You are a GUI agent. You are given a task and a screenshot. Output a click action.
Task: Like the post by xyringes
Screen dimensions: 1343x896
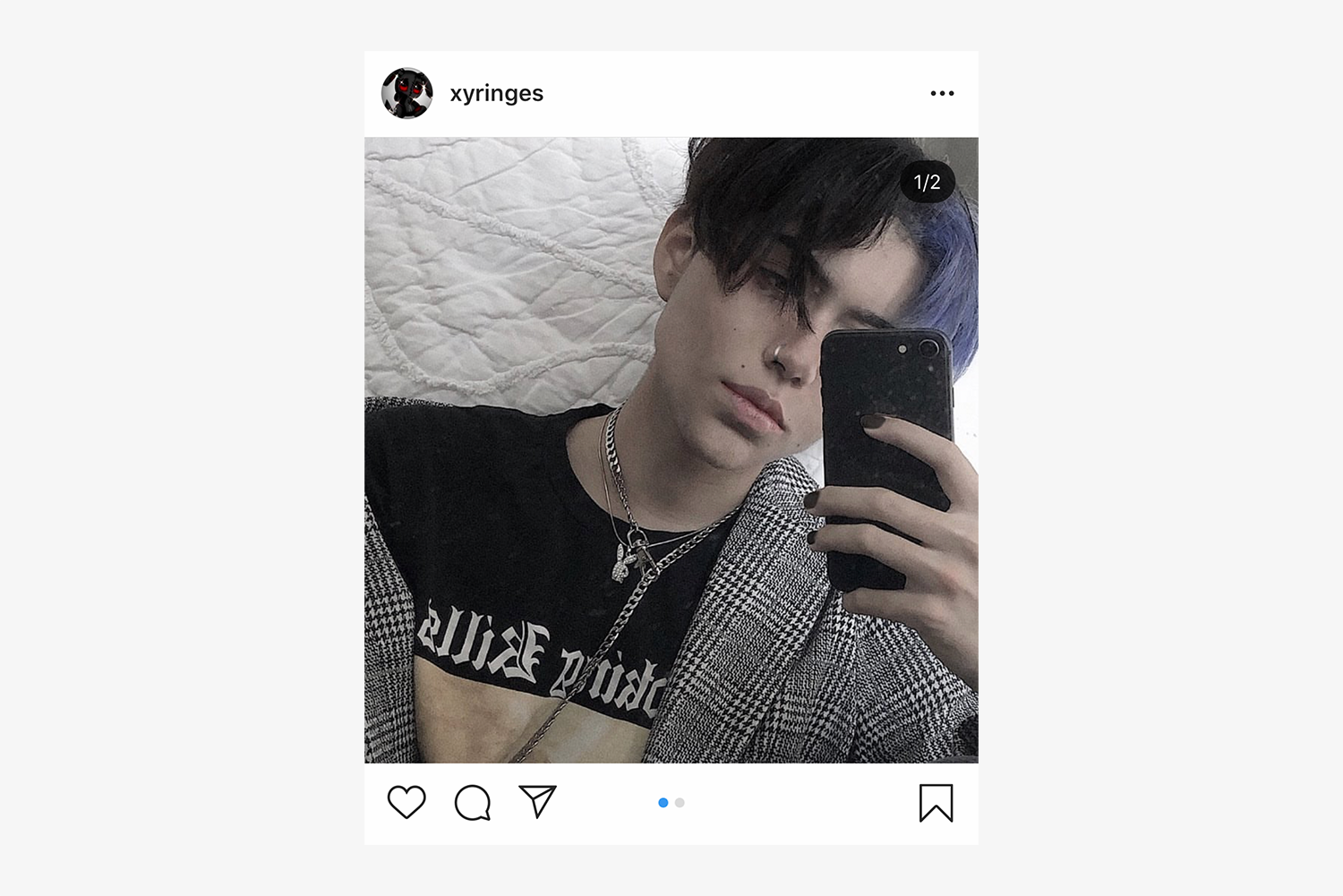click(x=406, y=802)
